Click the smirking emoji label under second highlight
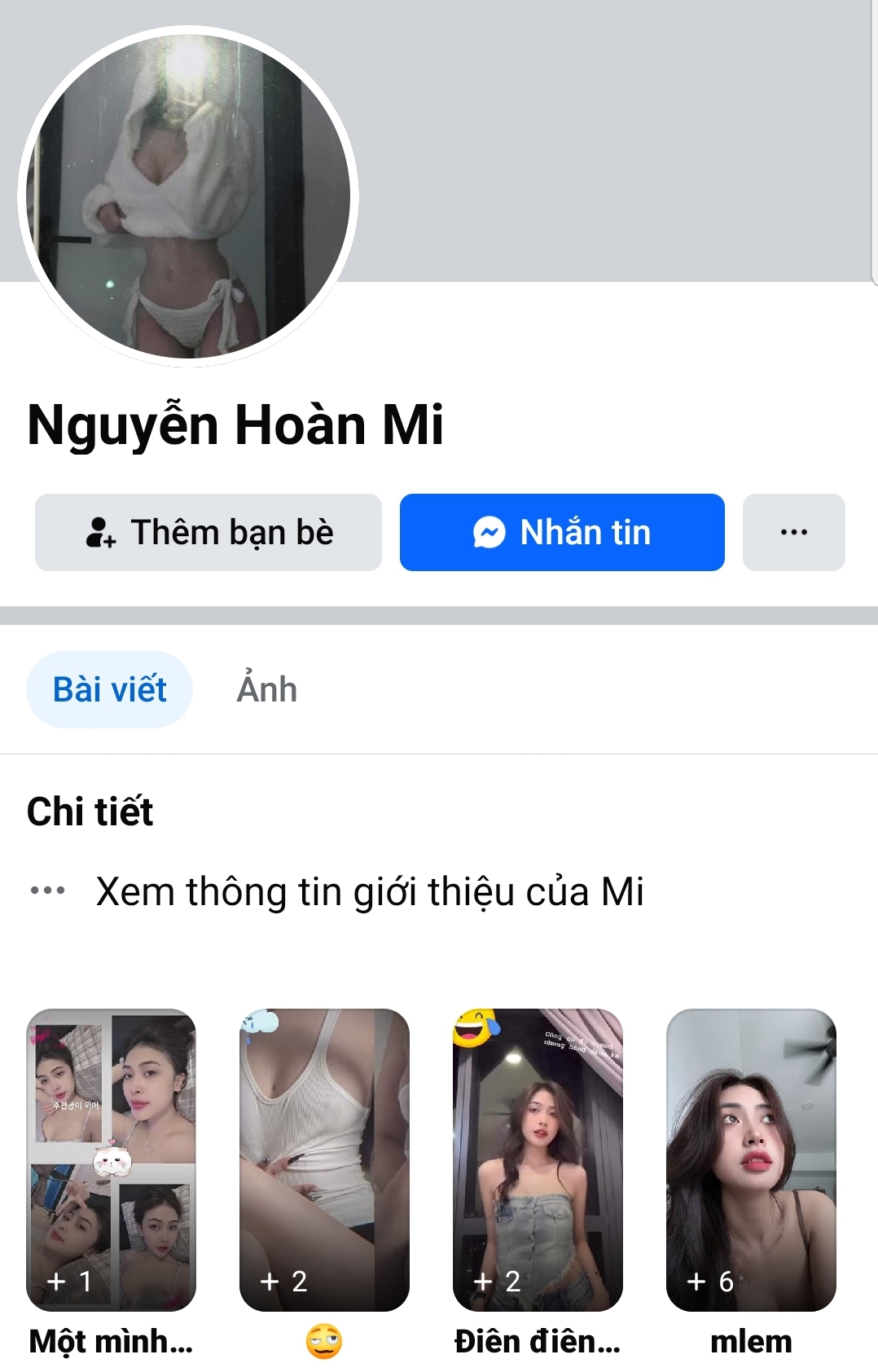 [x=324, y=1340]
